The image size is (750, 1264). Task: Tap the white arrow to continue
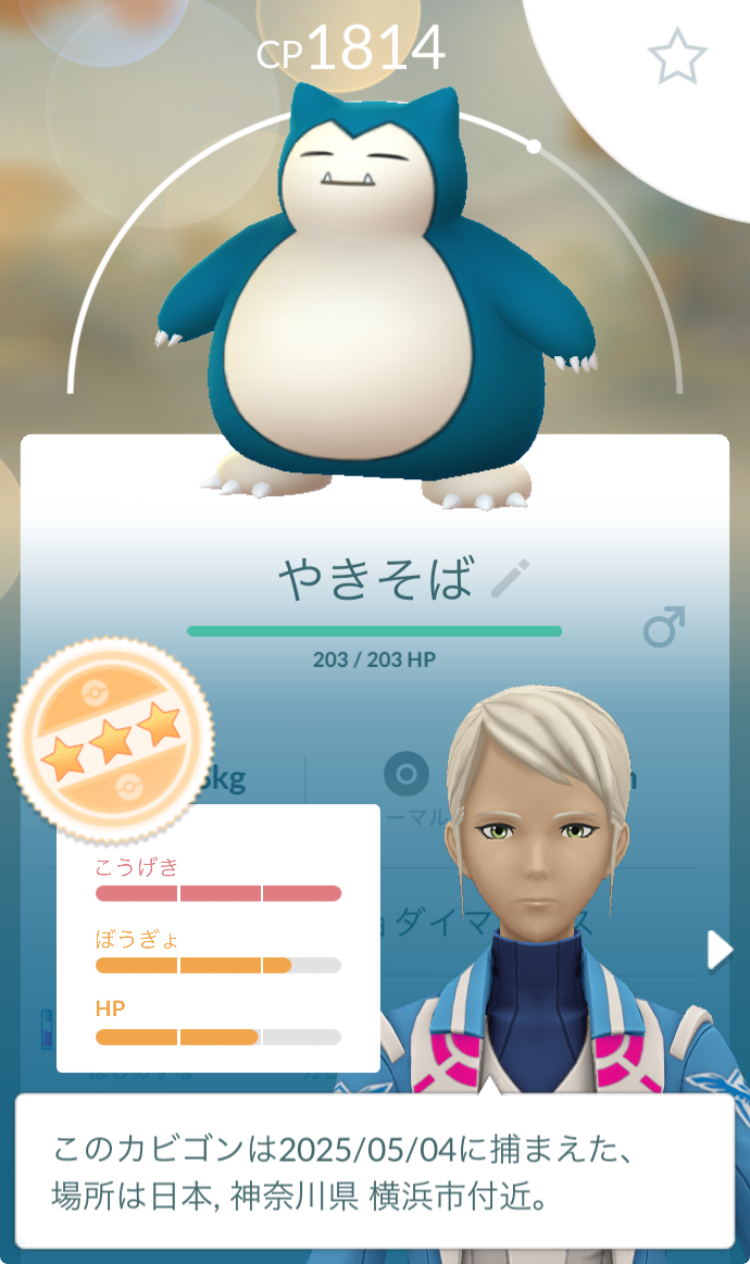point(719,950)
